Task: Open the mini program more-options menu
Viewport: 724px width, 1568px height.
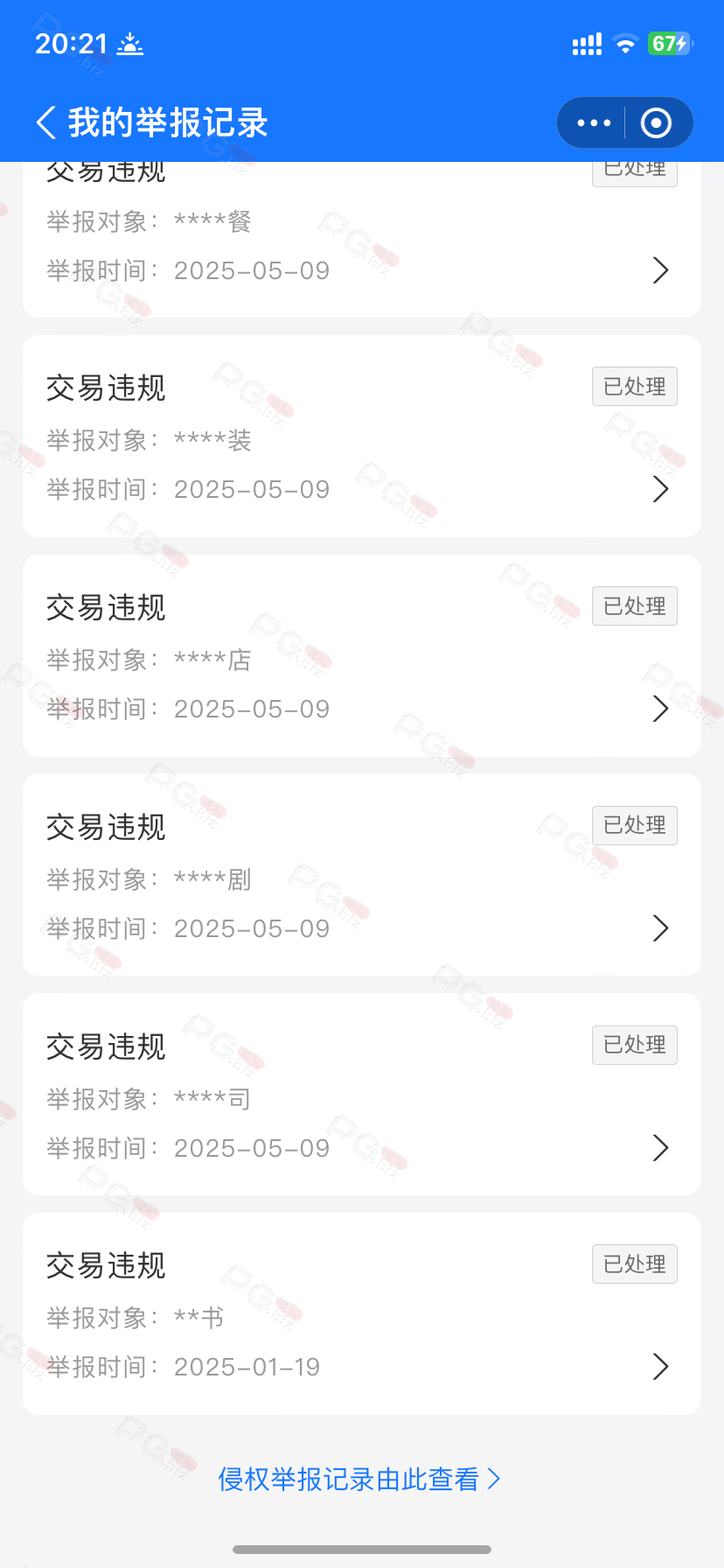Action: point(594,122)
